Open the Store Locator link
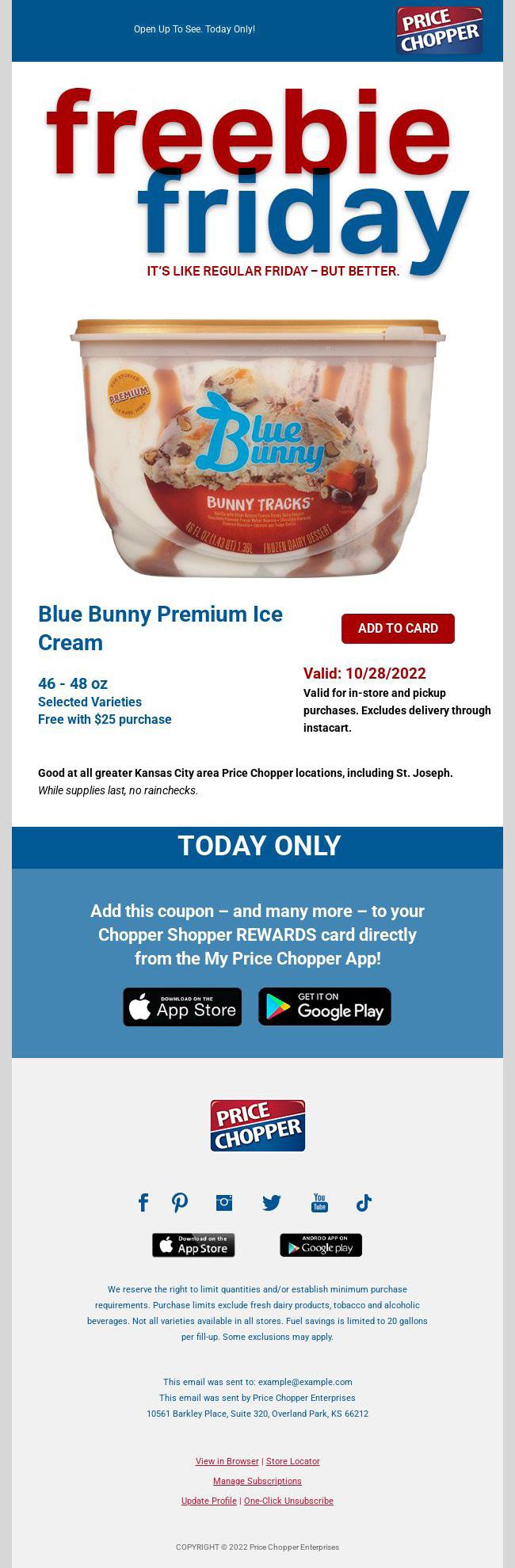Viewport: 515px width, 1568px height. (293, 1461)
